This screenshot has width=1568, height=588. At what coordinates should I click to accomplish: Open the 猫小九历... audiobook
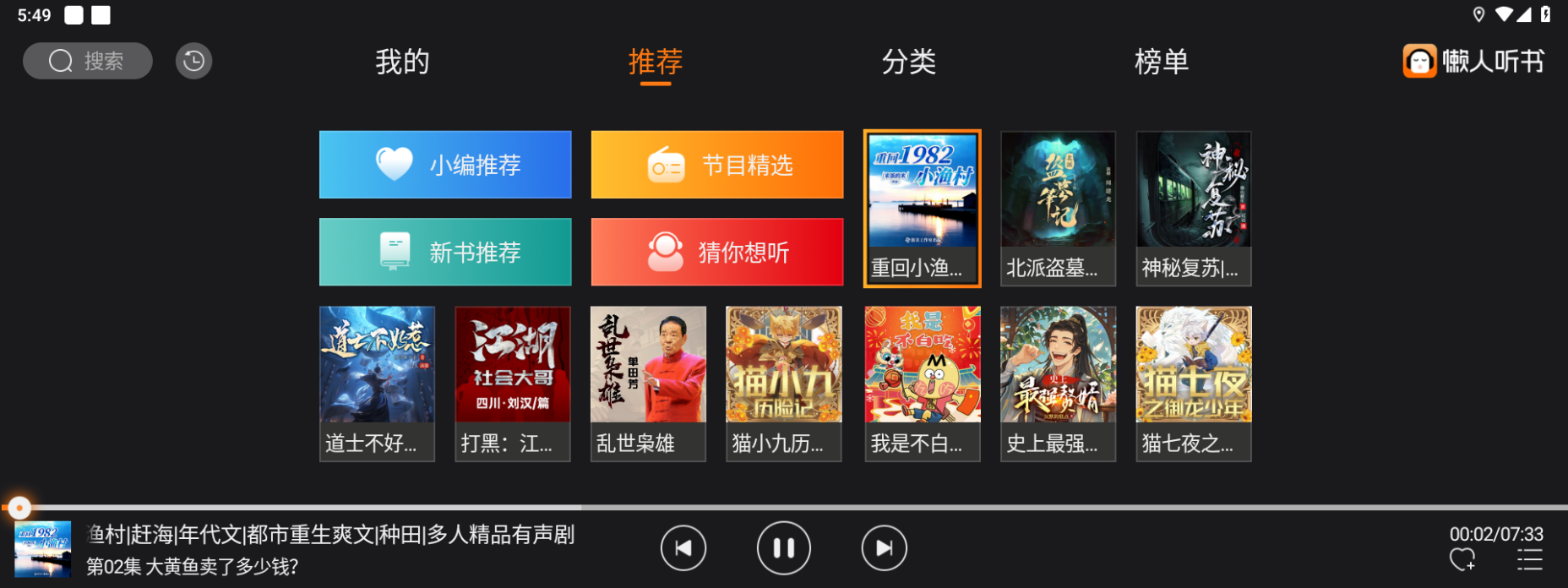click(783, 383)
